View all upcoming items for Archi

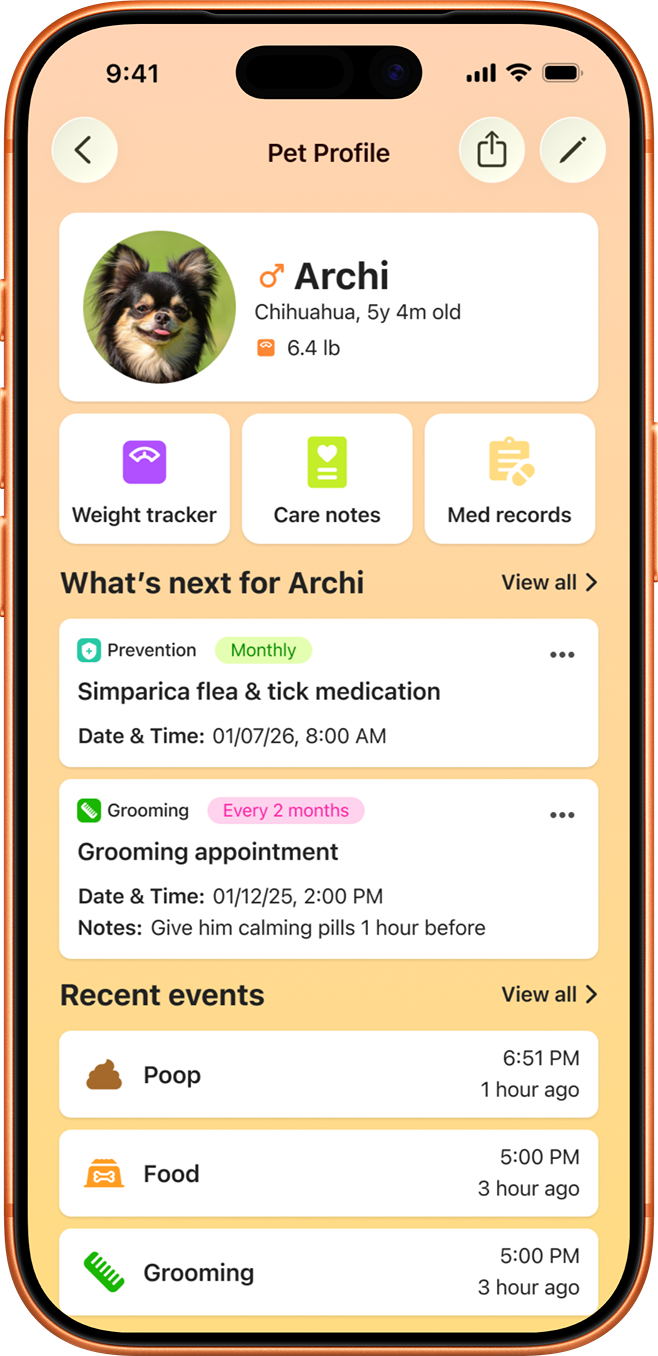pyautogui.click(x=548, y=582)
